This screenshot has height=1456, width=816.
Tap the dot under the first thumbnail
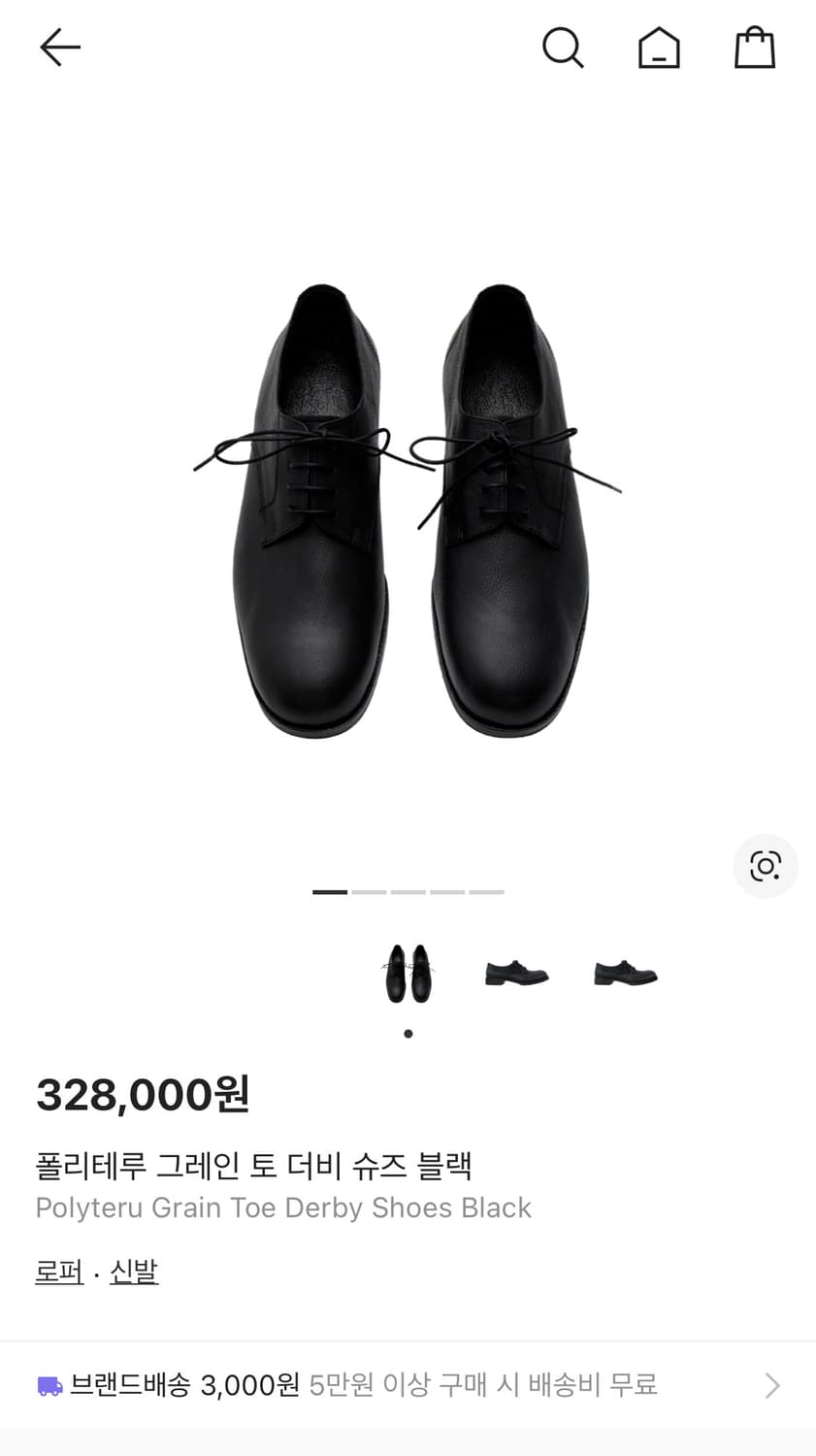point(408,1034)
